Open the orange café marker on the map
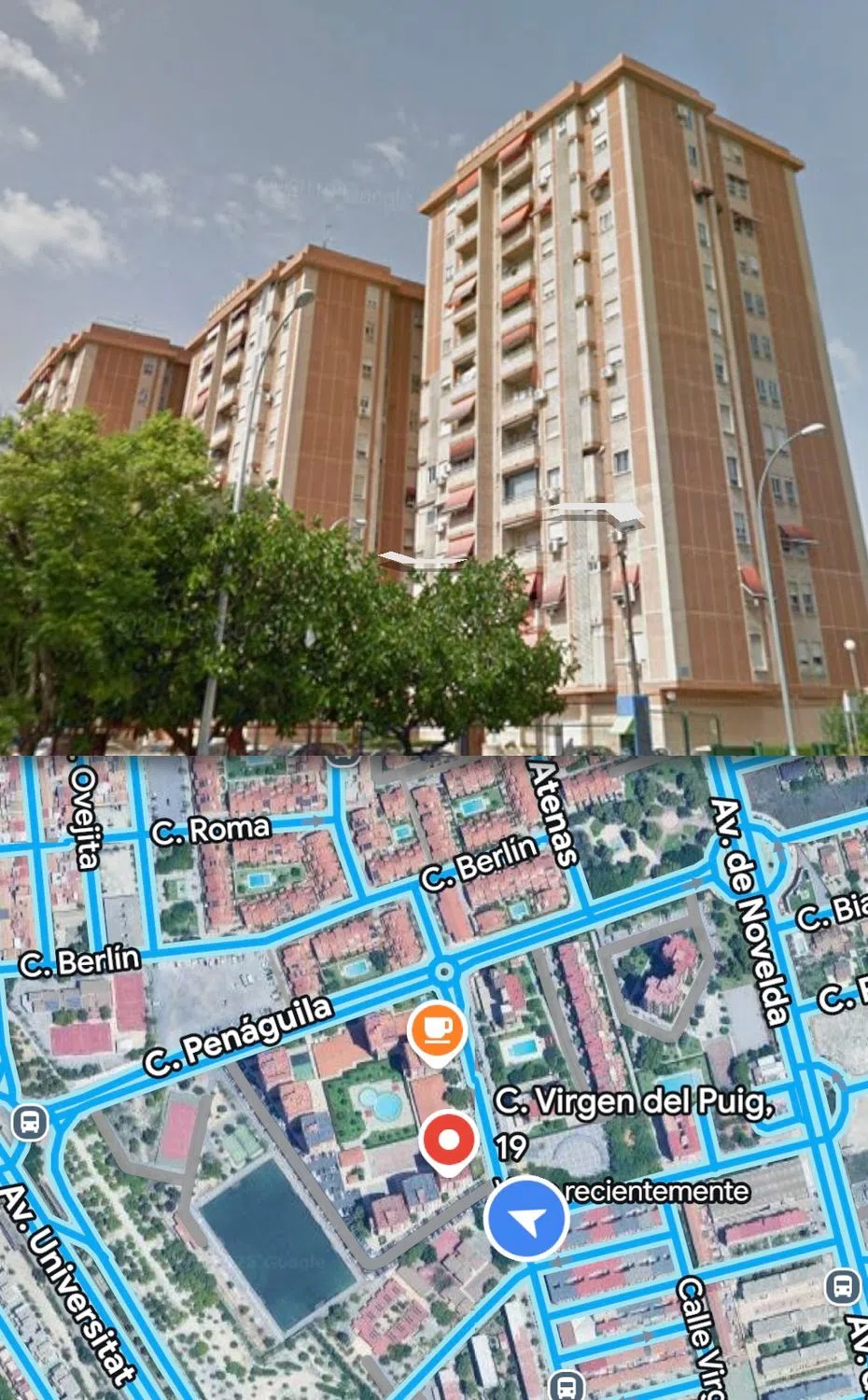The height and width of the screenshot is (1400, 868). (436, 1029)
